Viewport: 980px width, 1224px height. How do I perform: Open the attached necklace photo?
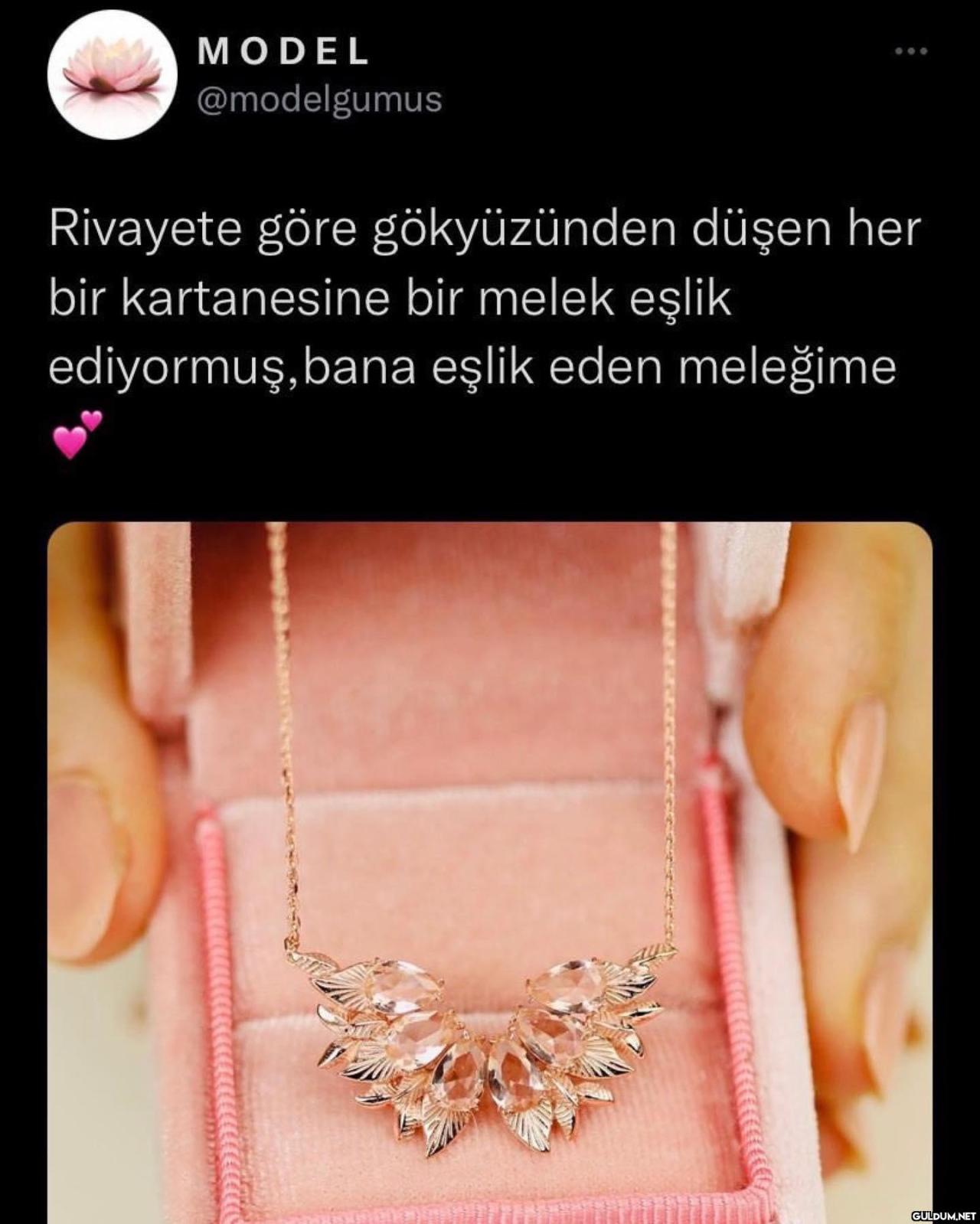(490, 873)
